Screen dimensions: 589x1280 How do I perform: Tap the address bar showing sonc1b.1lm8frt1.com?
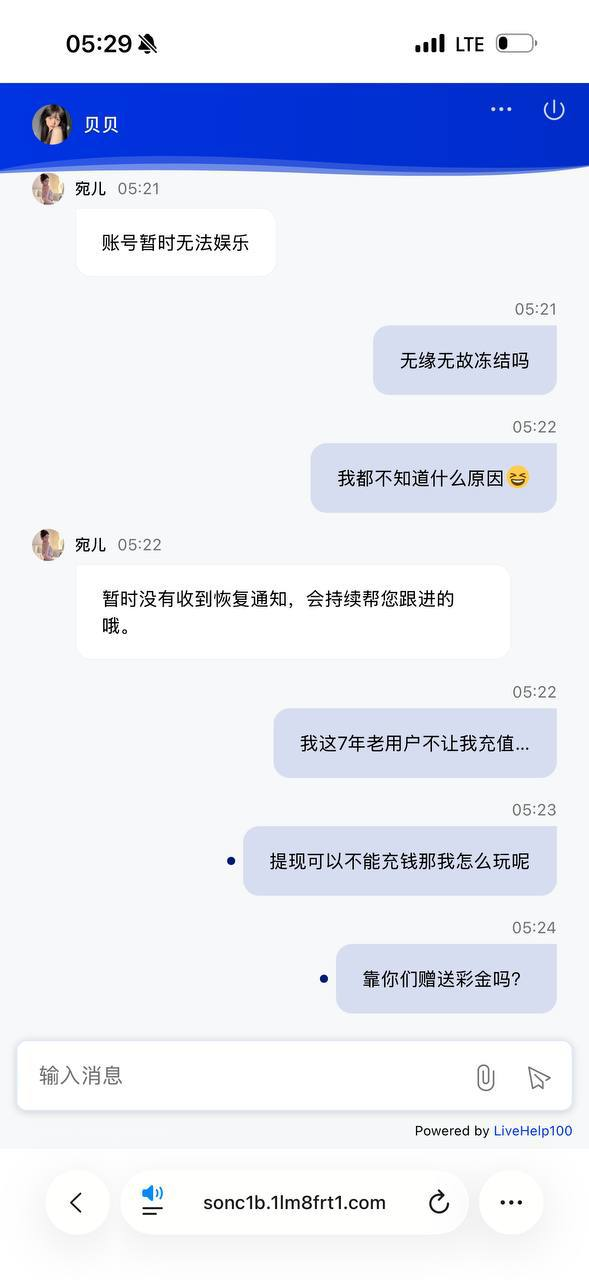pyautogui.click(x=294, y=1203)
